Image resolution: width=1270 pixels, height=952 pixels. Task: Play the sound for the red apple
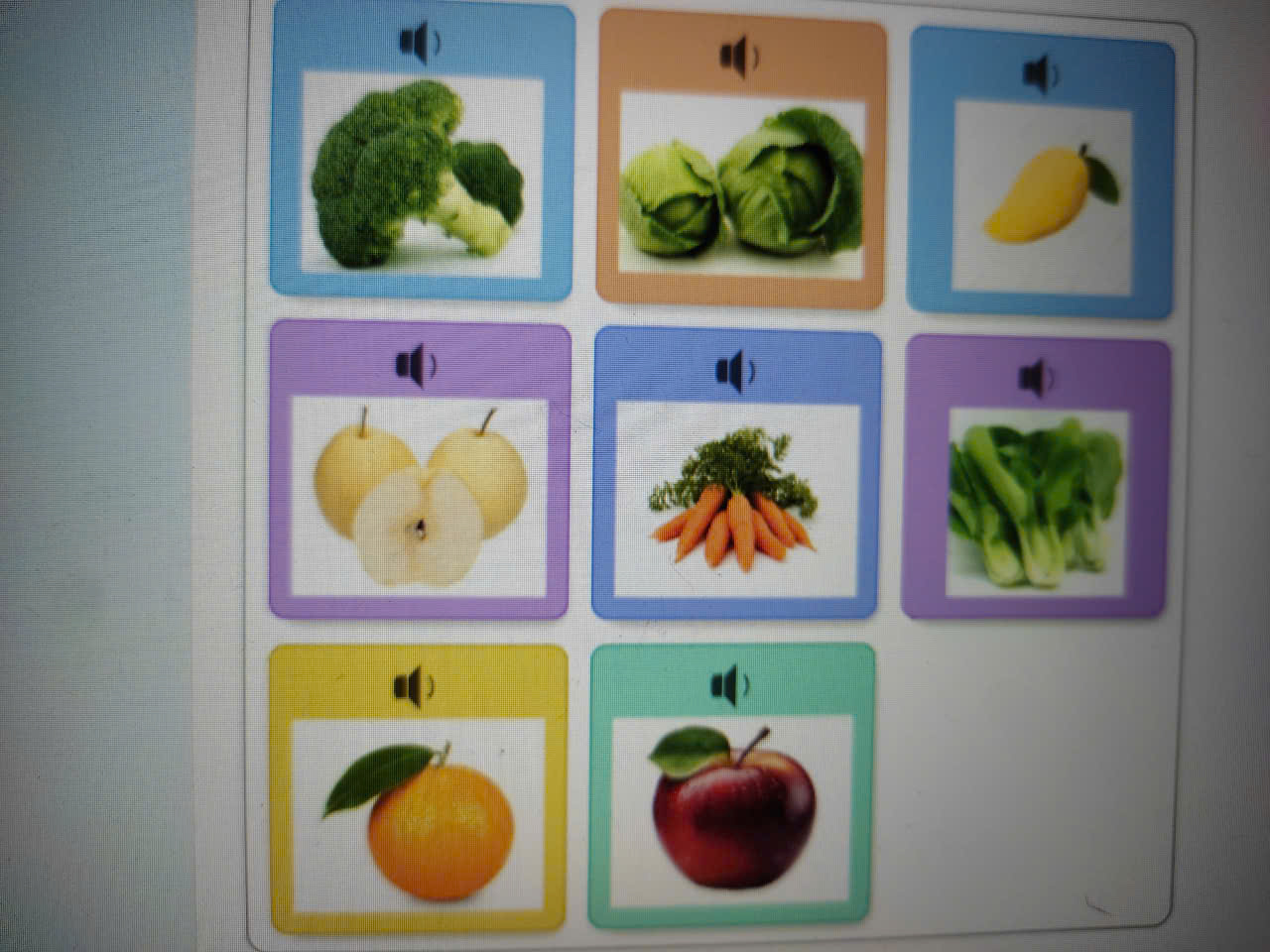point(730,684)
